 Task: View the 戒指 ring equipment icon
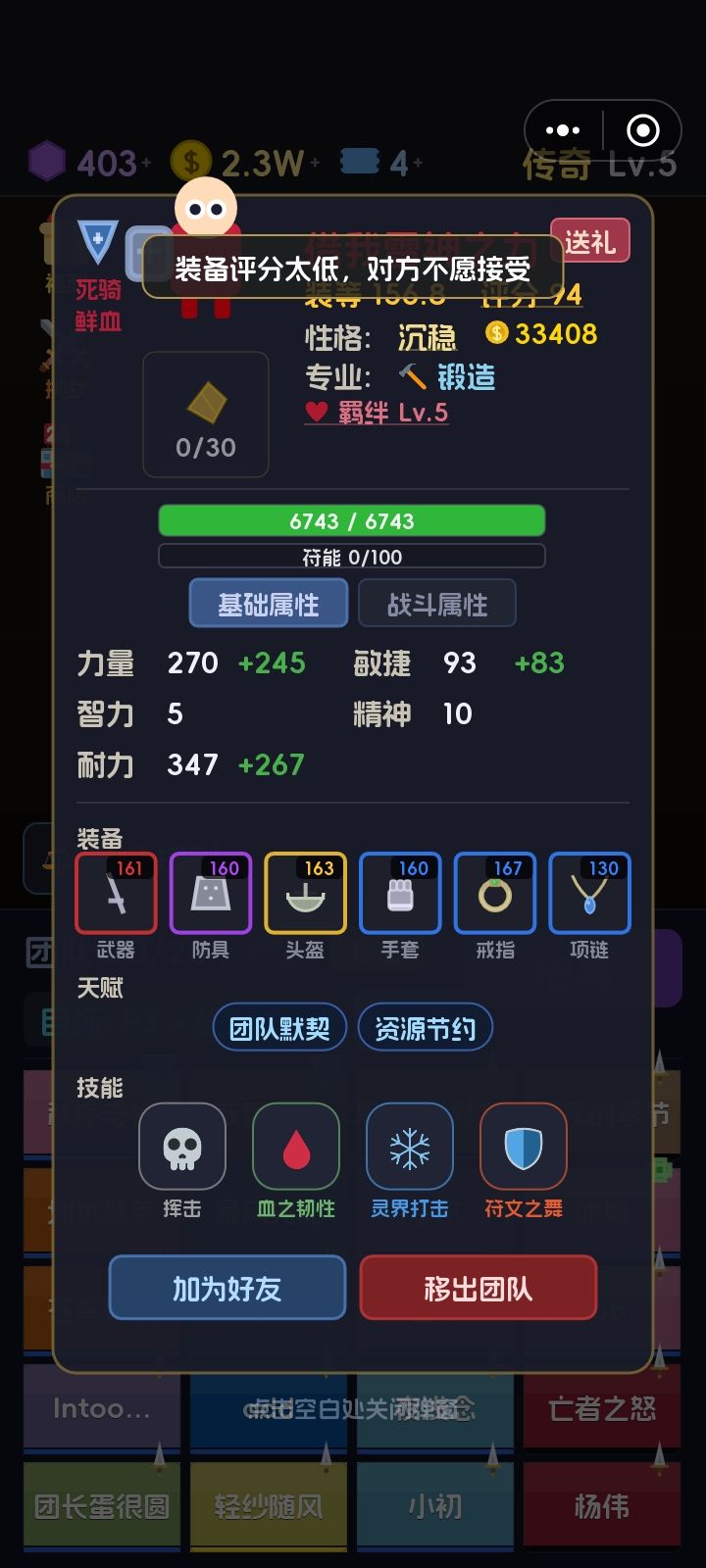(495, 894)
